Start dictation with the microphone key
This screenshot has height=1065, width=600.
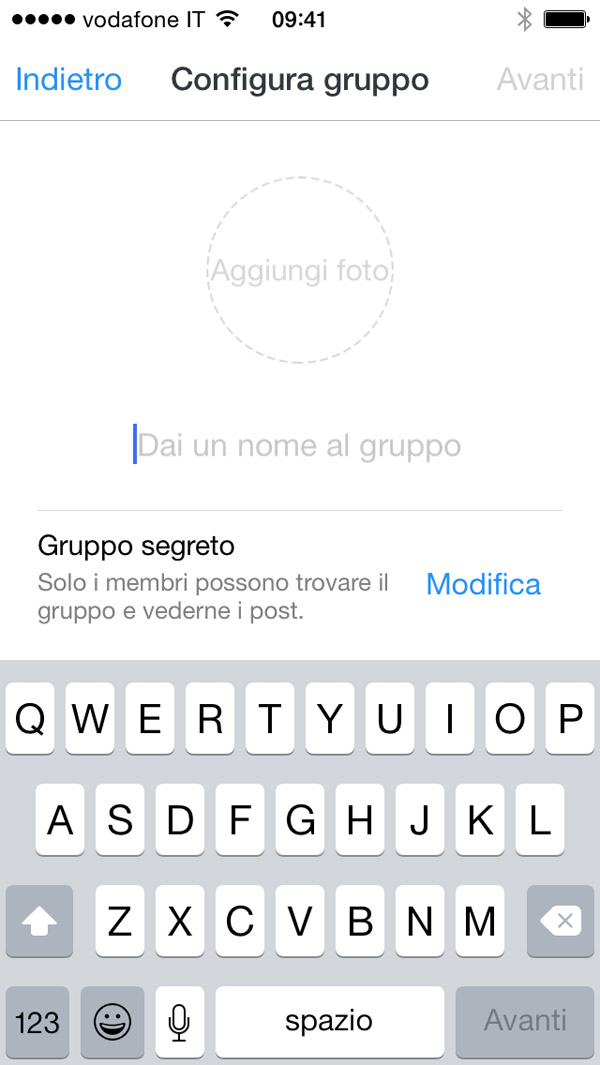pyautogui.click(x=180, y=1021)
